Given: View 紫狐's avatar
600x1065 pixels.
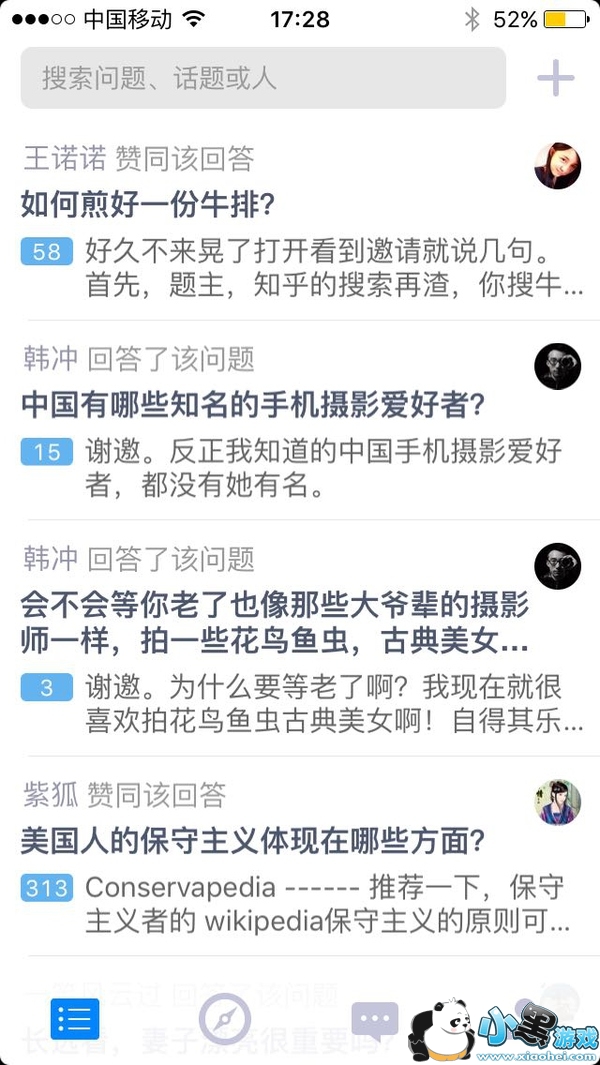Looking at the screenshot, I should pyautogui.click(x=558, y=802).
